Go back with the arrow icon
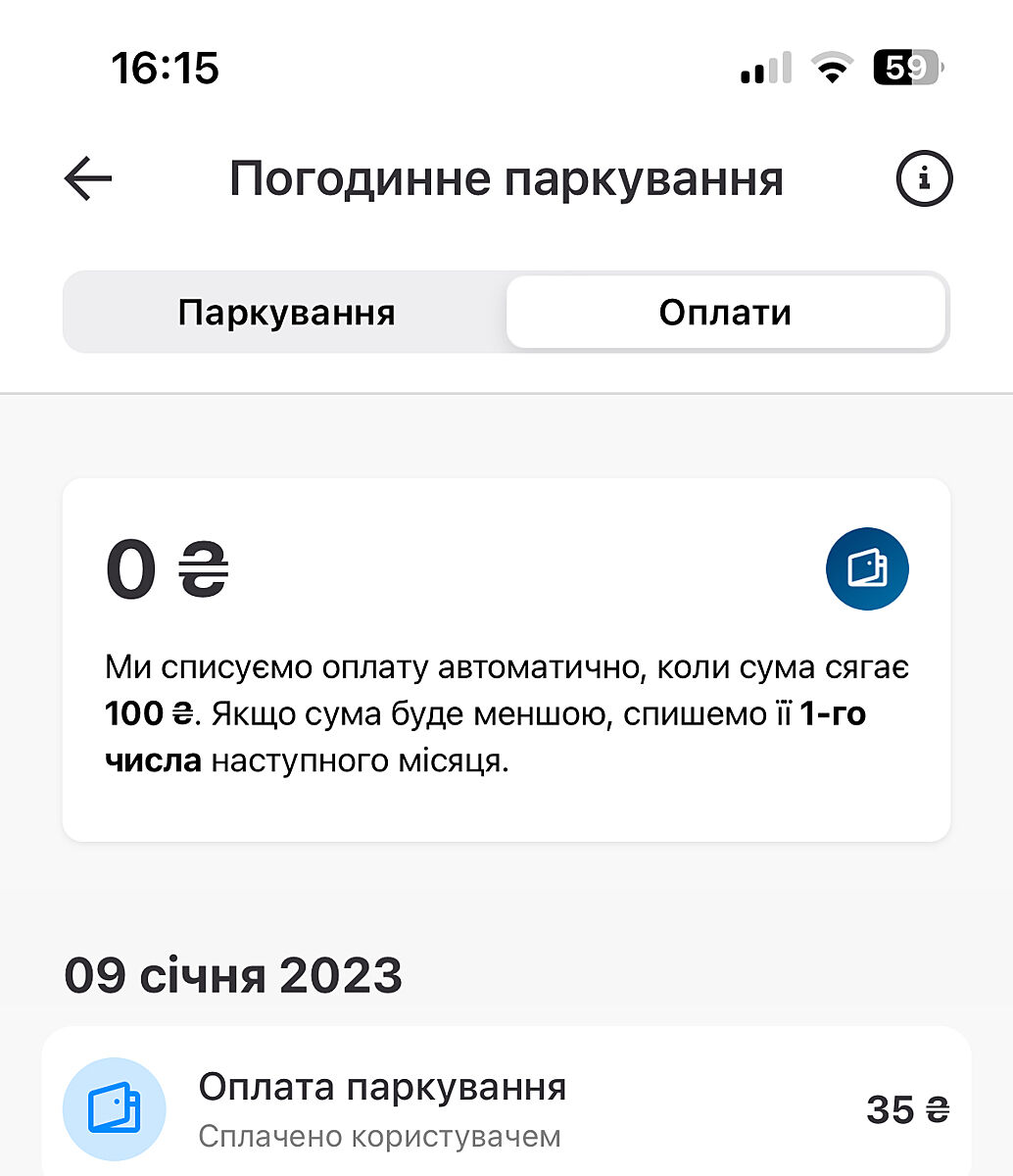 (88, 179)
